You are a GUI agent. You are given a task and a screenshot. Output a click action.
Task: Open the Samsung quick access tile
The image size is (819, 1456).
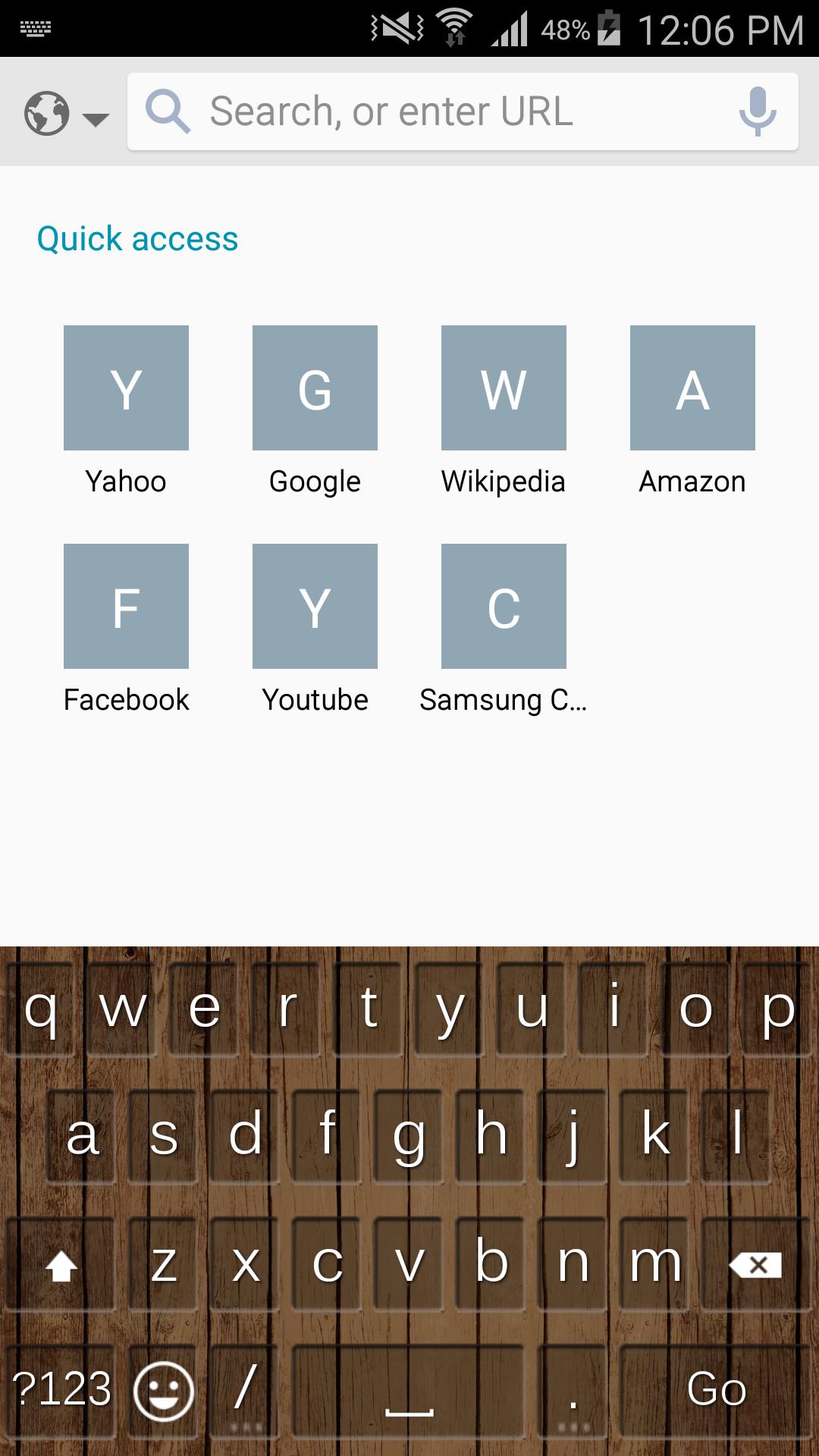pyautogui.click(x=504, y=605)
